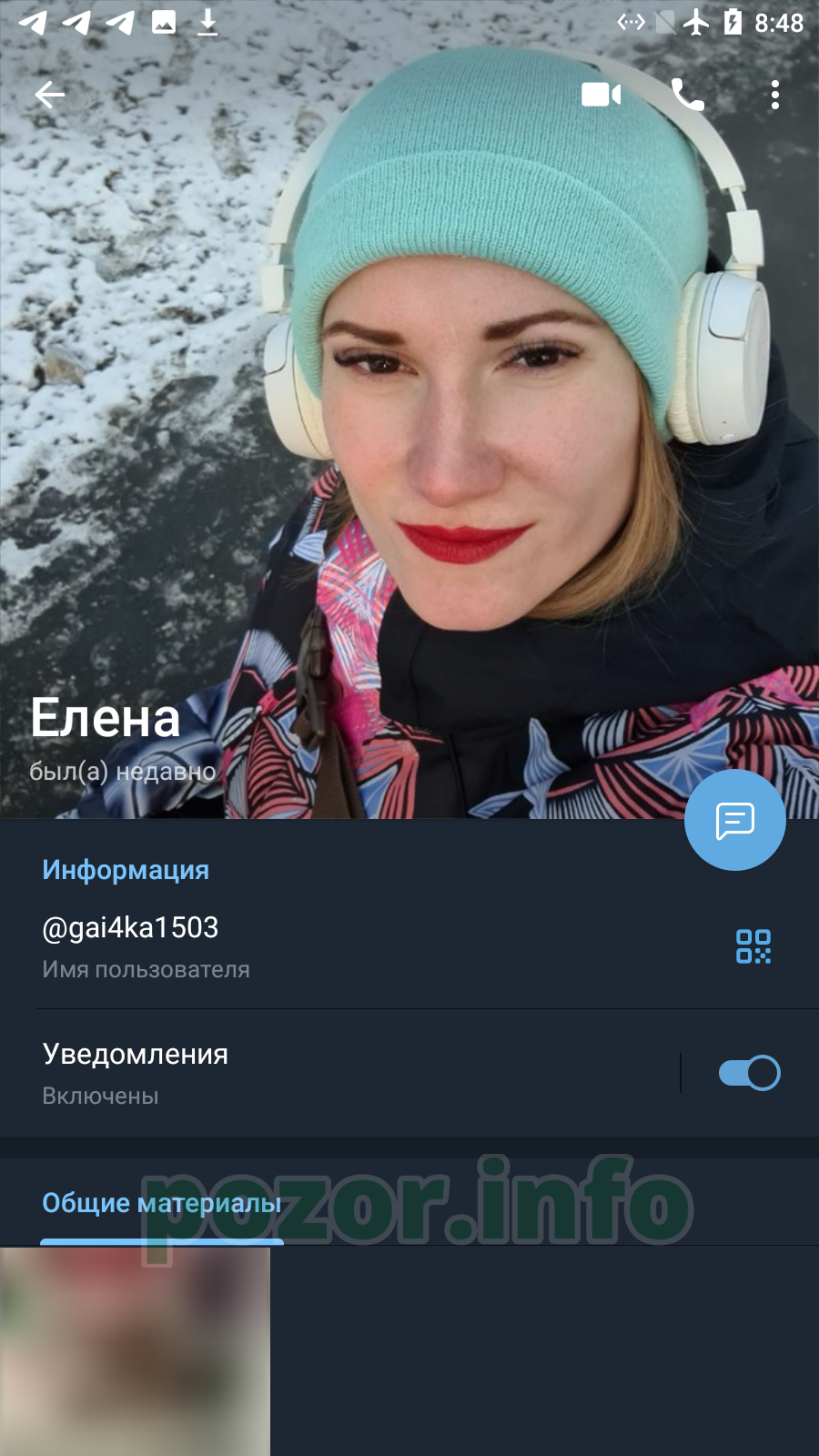
Task: Show the QR code for the username
Action: tap(753, 946)
